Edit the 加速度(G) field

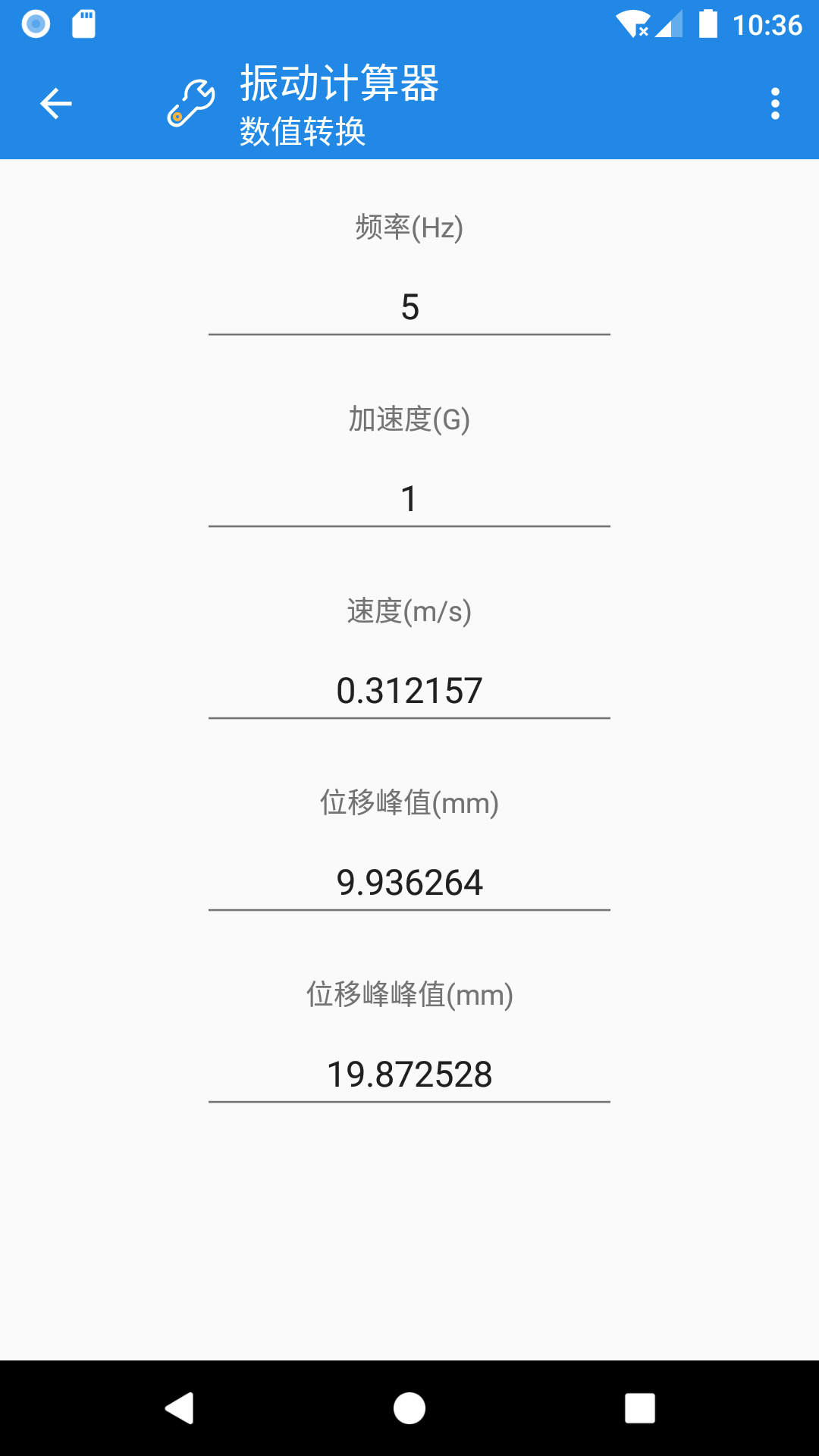tap(409, 499)
